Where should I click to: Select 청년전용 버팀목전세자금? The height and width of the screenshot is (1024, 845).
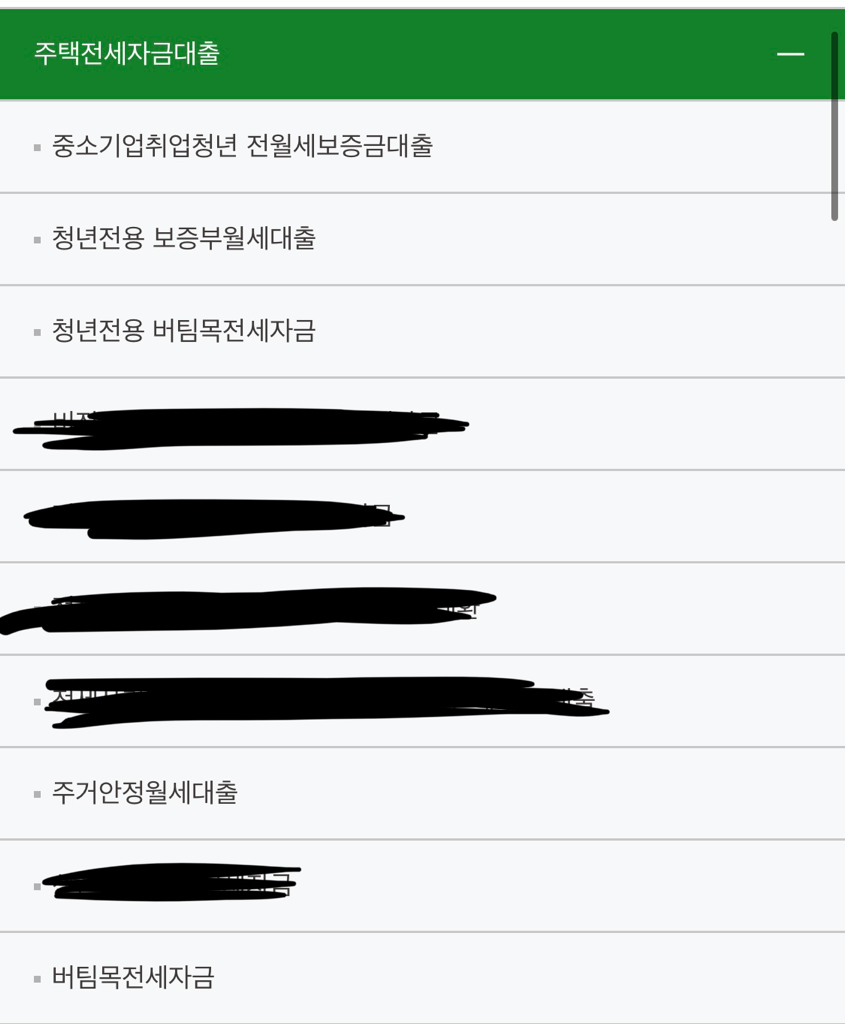pos(184,331)
